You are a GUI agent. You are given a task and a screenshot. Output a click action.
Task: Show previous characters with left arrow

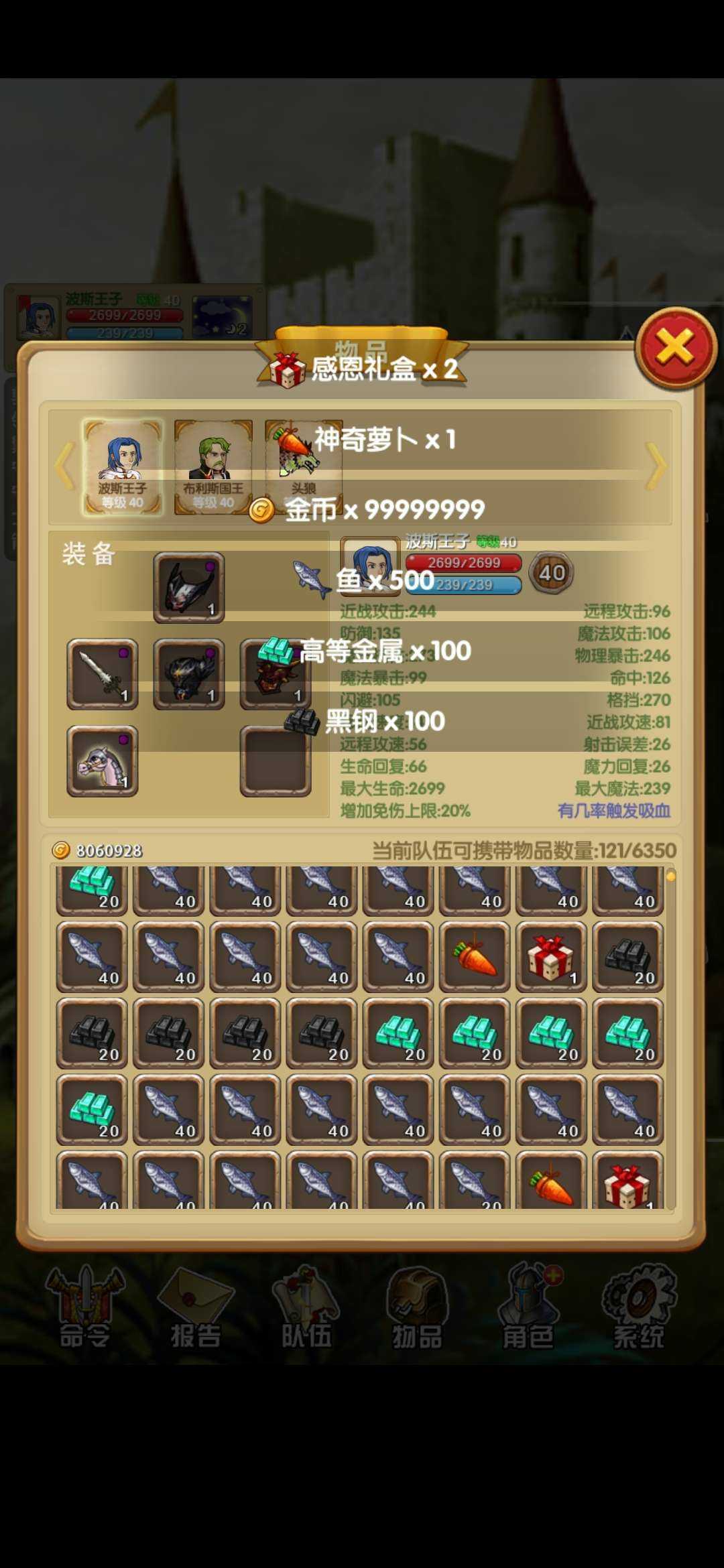pos(64,466)
